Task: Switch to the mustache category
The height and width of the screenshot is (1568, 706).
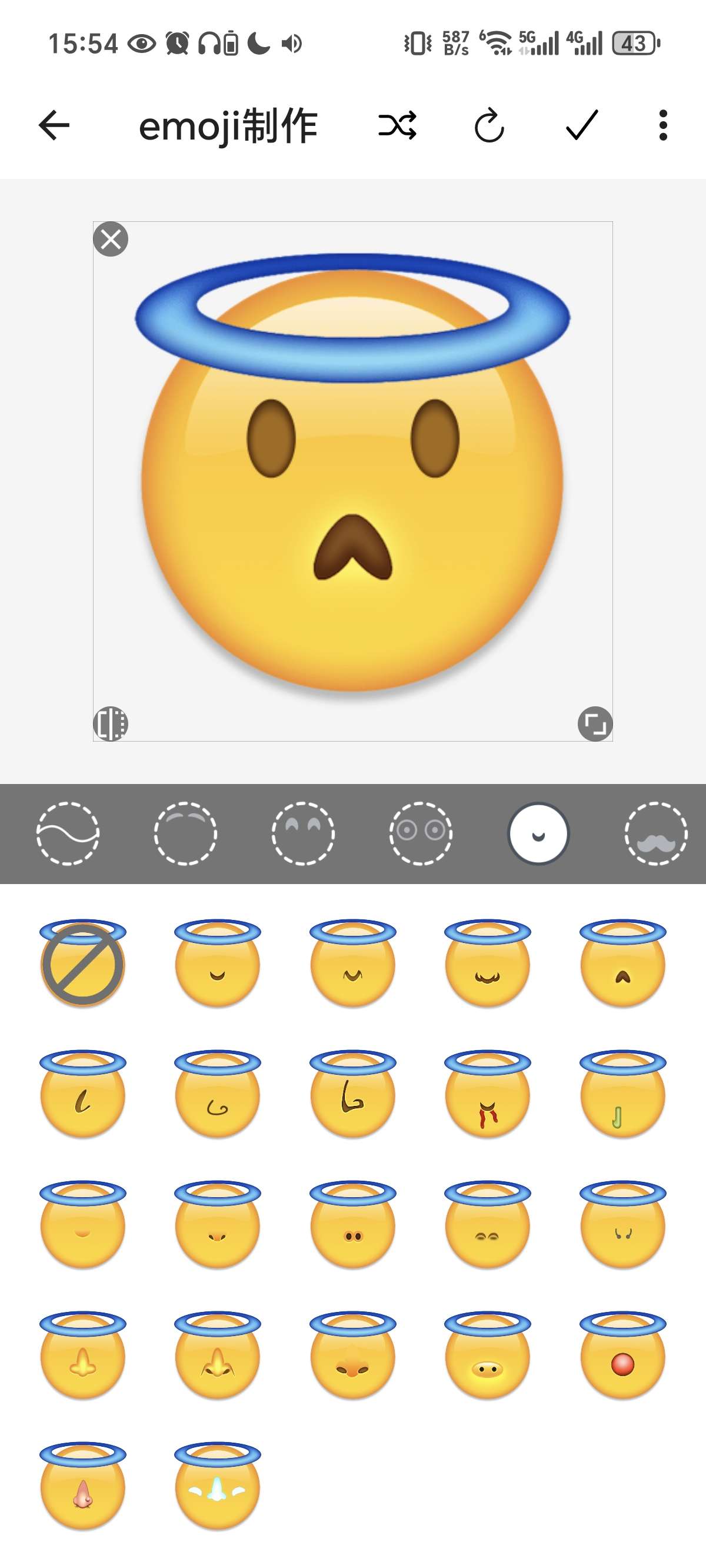Action: point(655,833)
